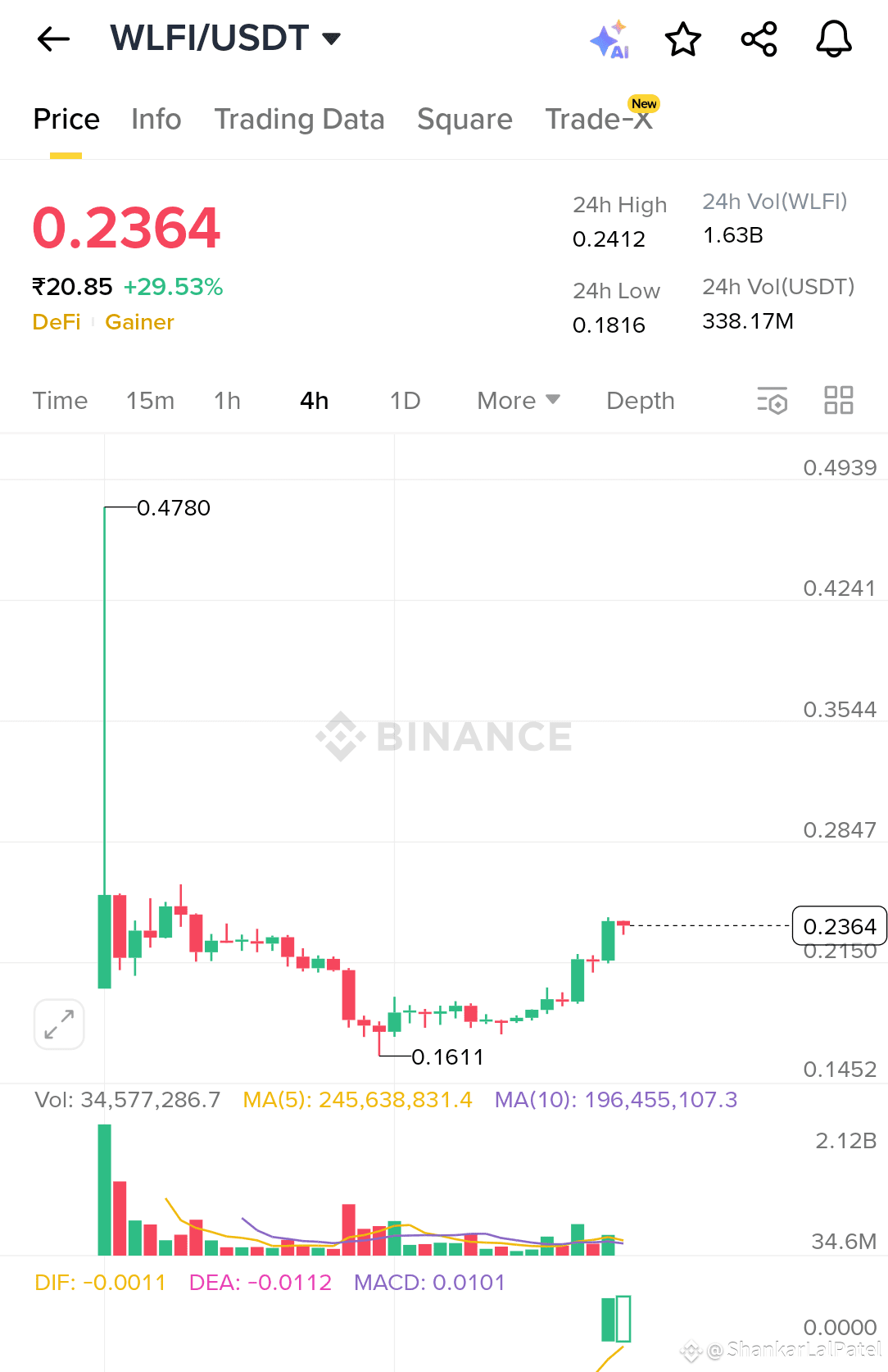Enable the 15m timeframe view
The width and height of the screenshot is (888, 1372).
pos(150,401)
